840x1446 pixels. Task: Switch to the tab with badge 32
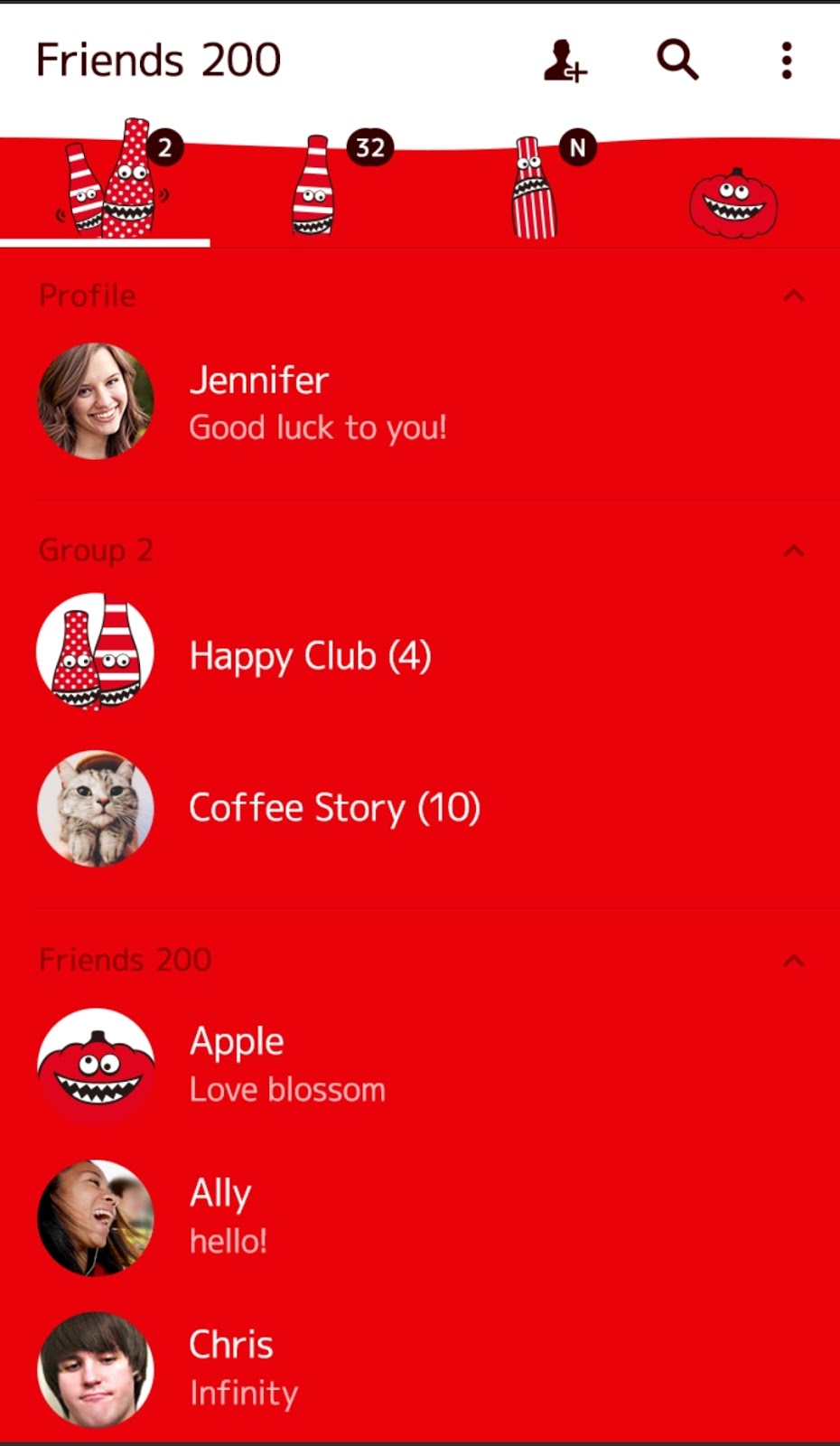(x=315, y=185)
